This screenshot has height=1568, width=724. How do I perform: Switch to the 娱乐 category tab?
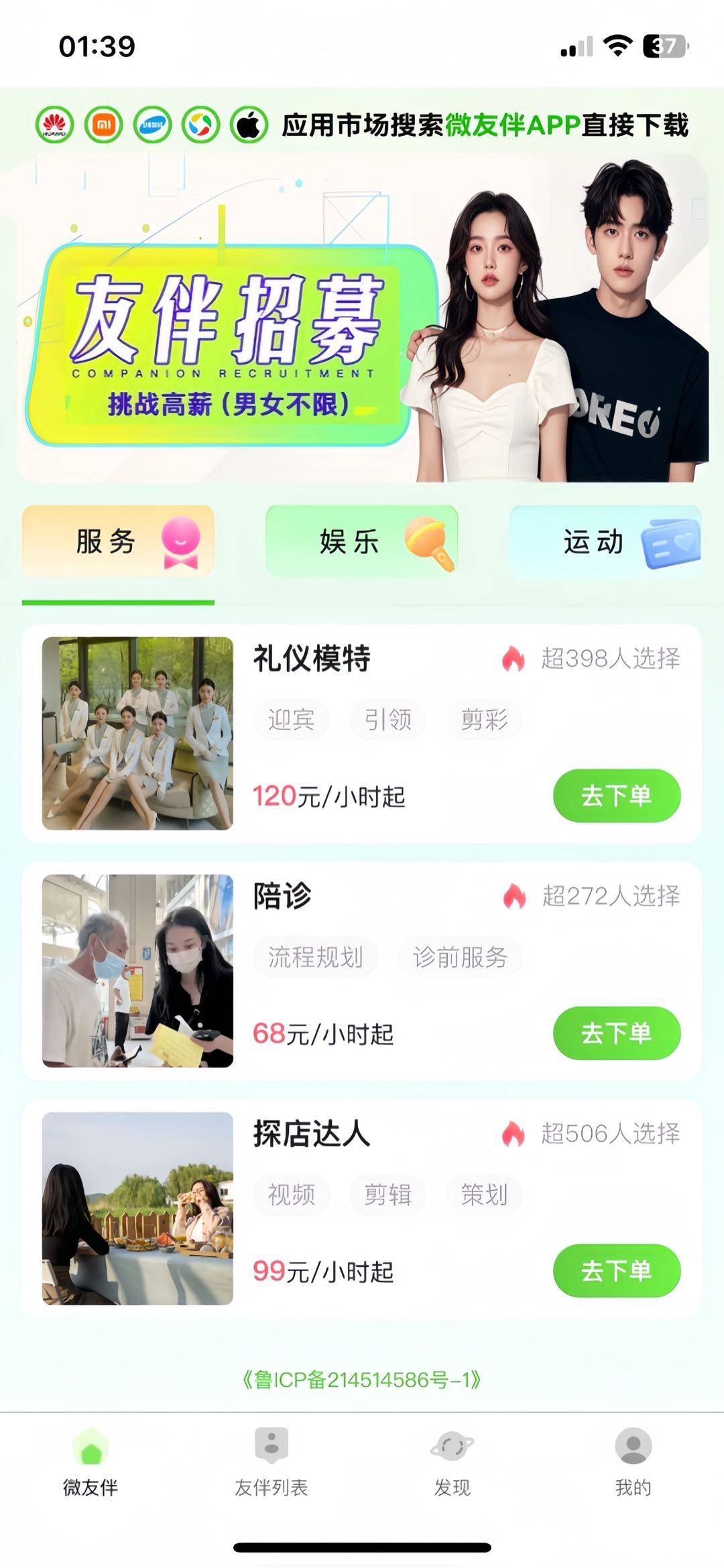click(x=362, y=541)
